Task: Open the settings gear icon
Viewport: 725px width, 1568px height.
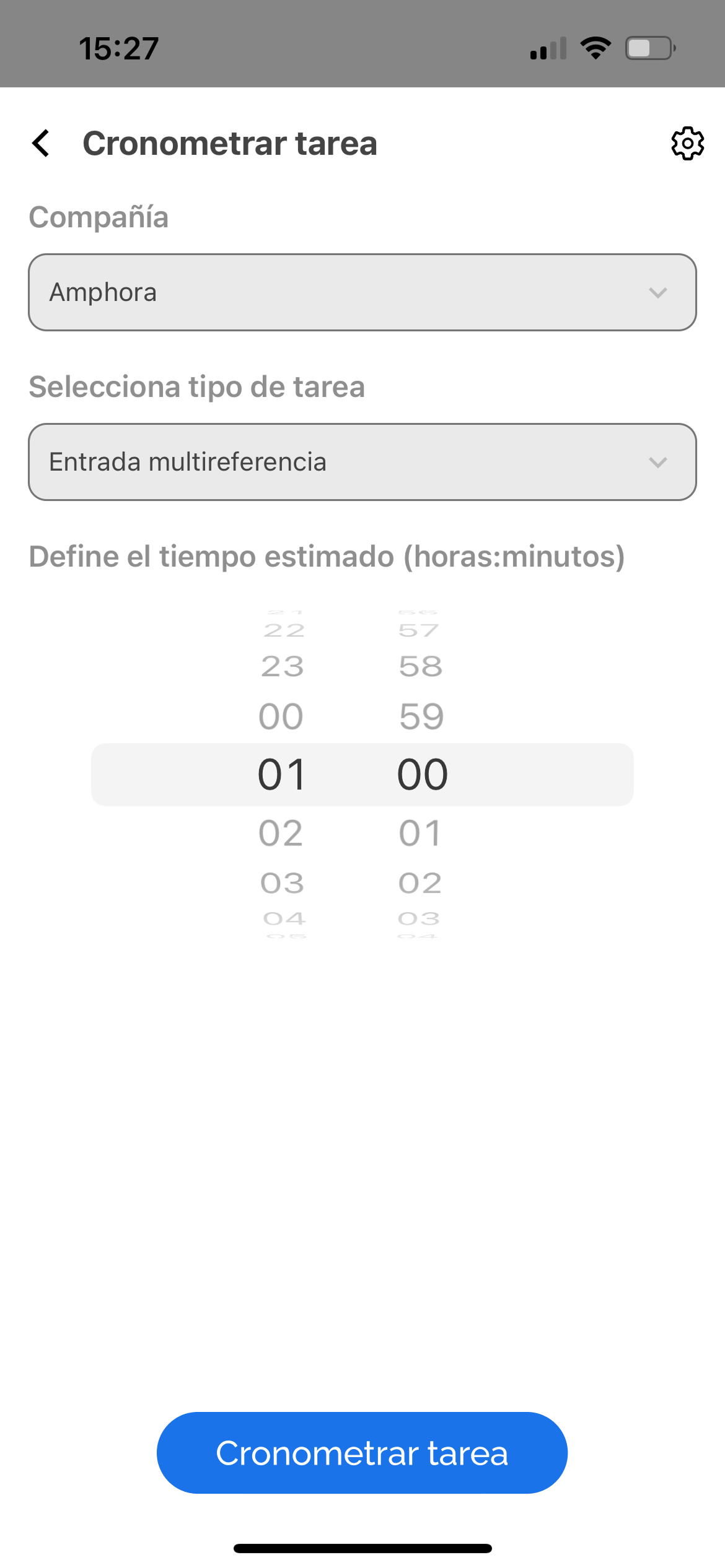Action: 687,143
